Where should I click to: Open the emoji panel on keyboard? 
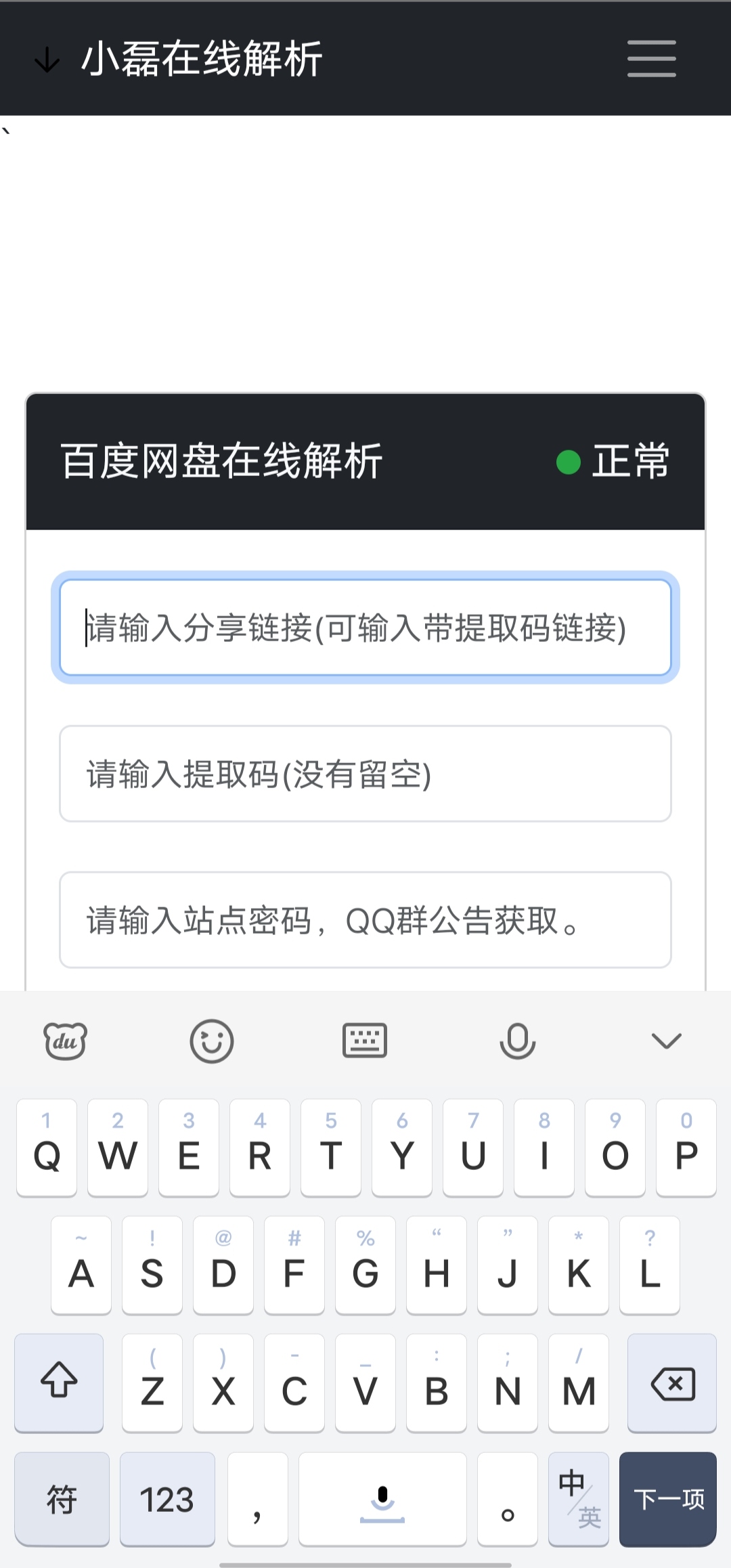click(x=212, y=1041)
